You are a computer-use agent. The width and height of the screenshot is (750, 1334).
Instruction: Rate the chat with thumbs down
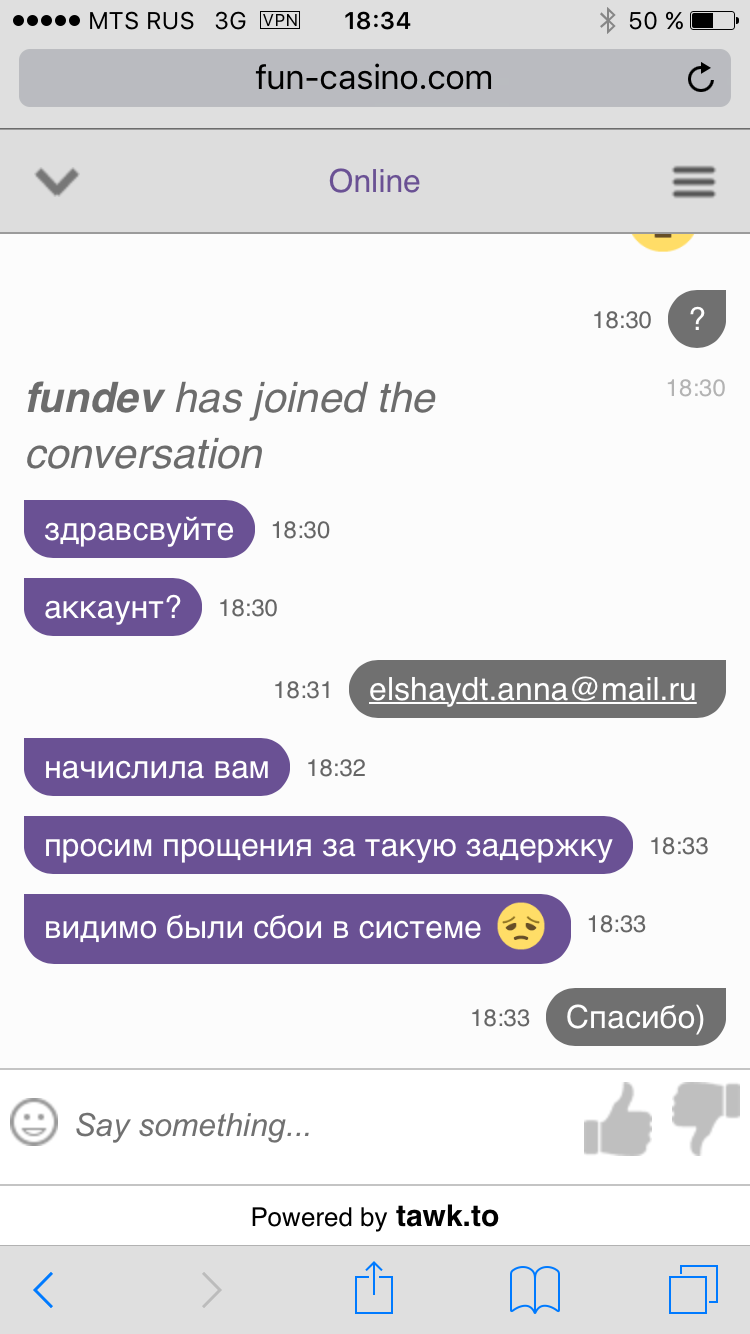705,1117
